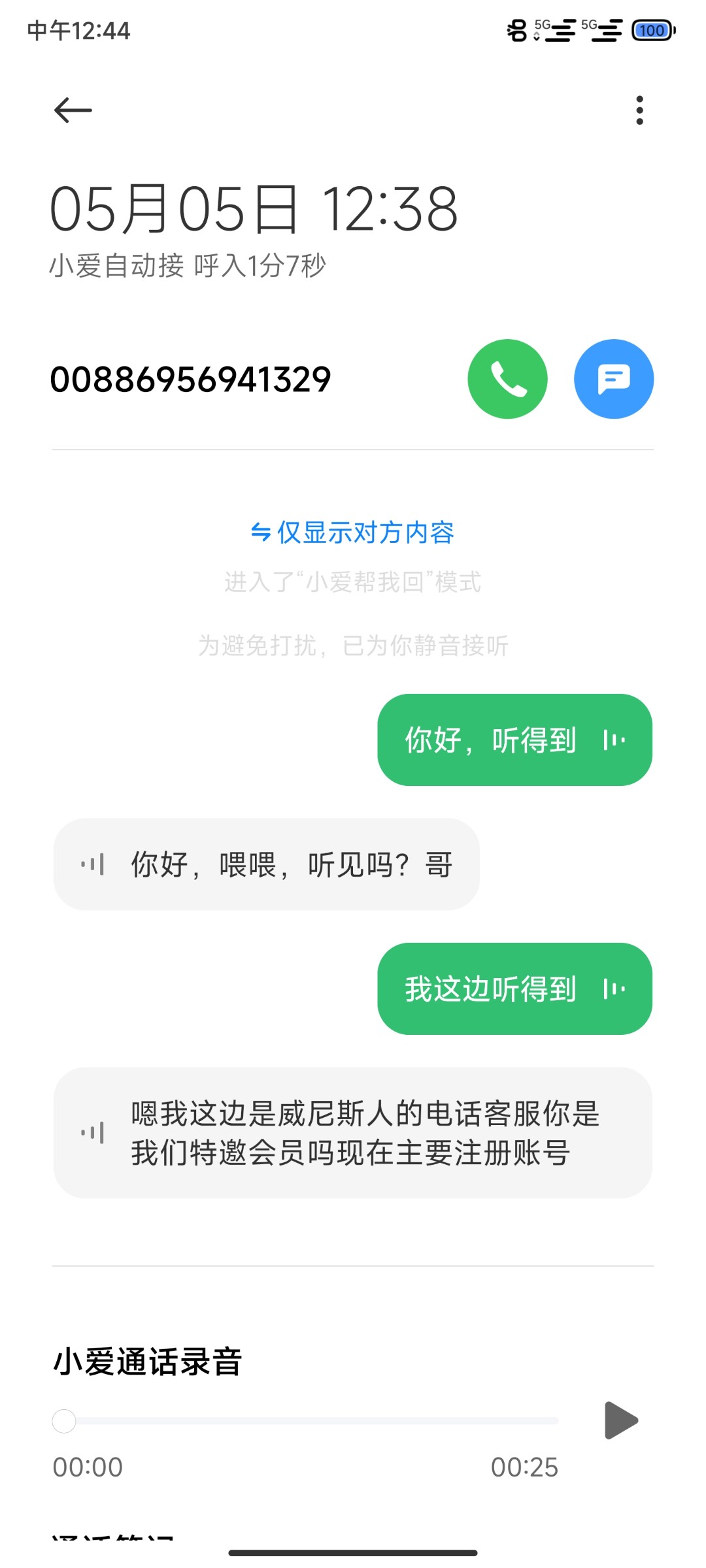
Task: Tap the back arrow to leave call details
Action: [x=72, y=108]
